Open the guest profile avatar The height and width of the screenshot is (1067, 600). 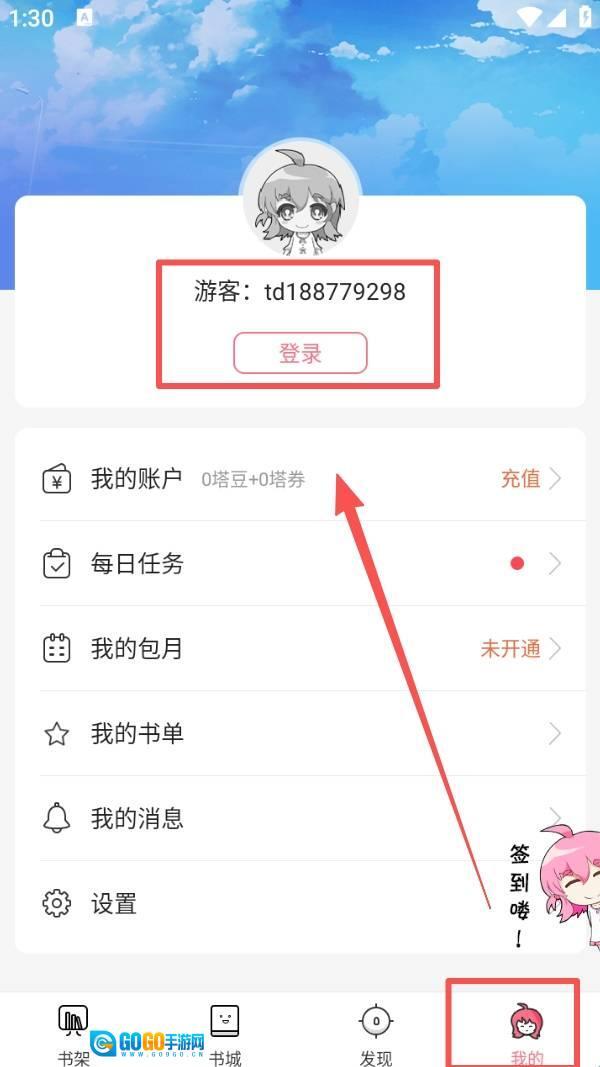click(x=300, y=200)
